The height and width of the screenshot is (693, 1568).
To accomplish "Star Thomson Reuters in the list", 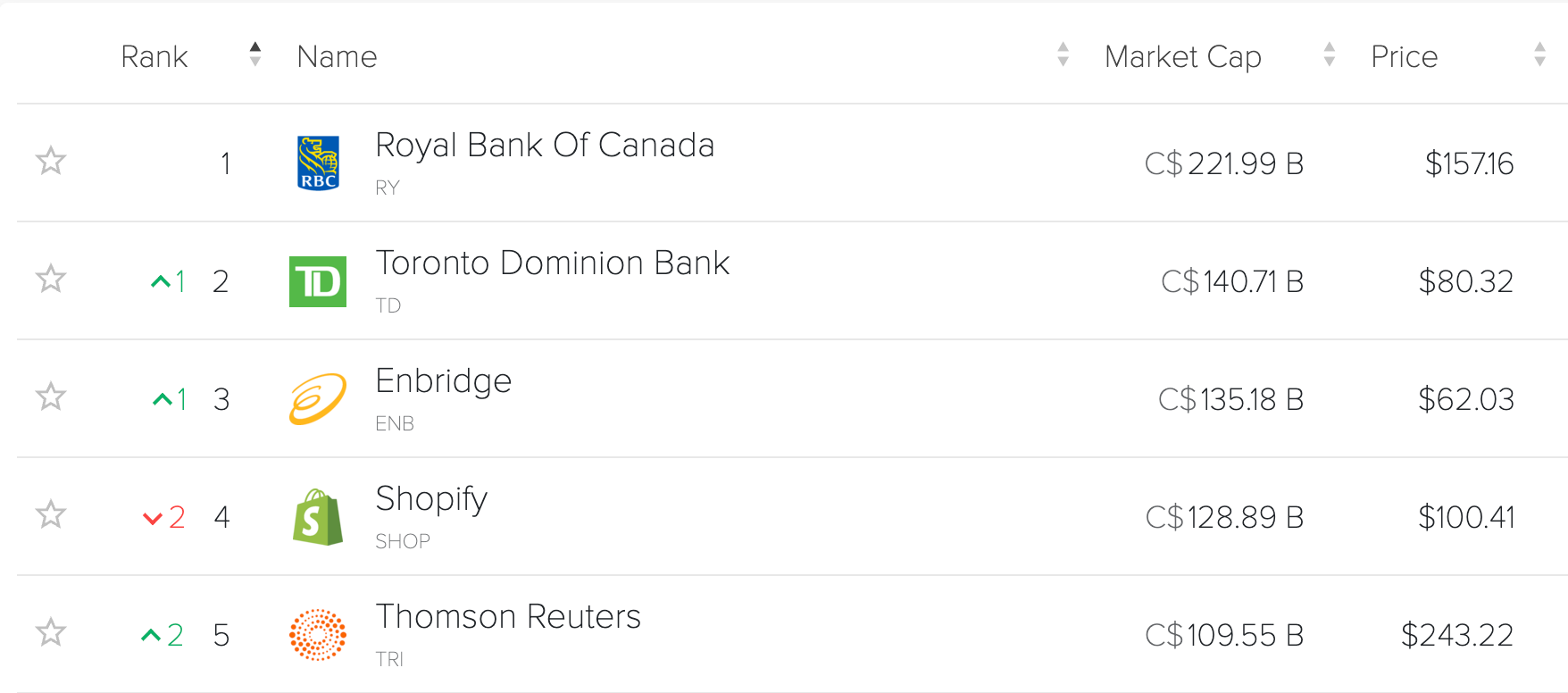I will tap(51, 633).
